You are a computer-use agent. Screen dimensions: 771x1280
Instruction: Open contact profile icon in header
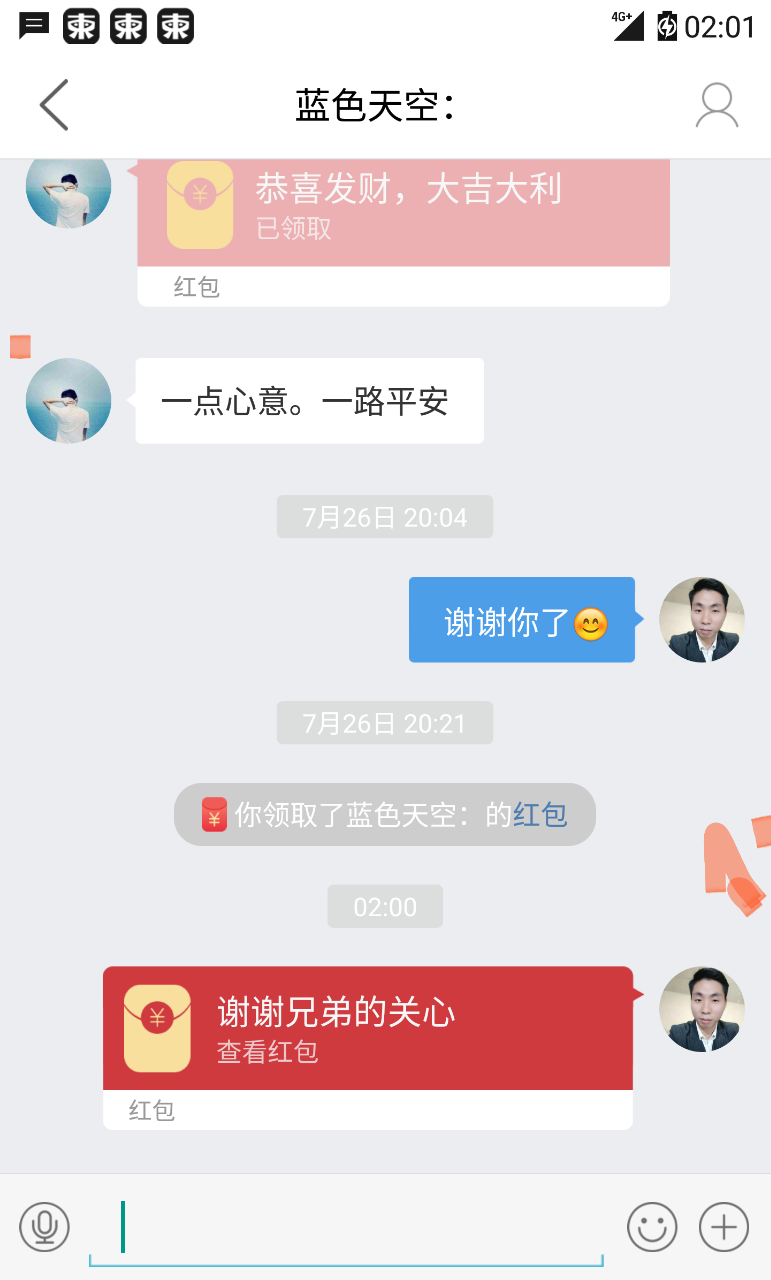coord(716,105)
